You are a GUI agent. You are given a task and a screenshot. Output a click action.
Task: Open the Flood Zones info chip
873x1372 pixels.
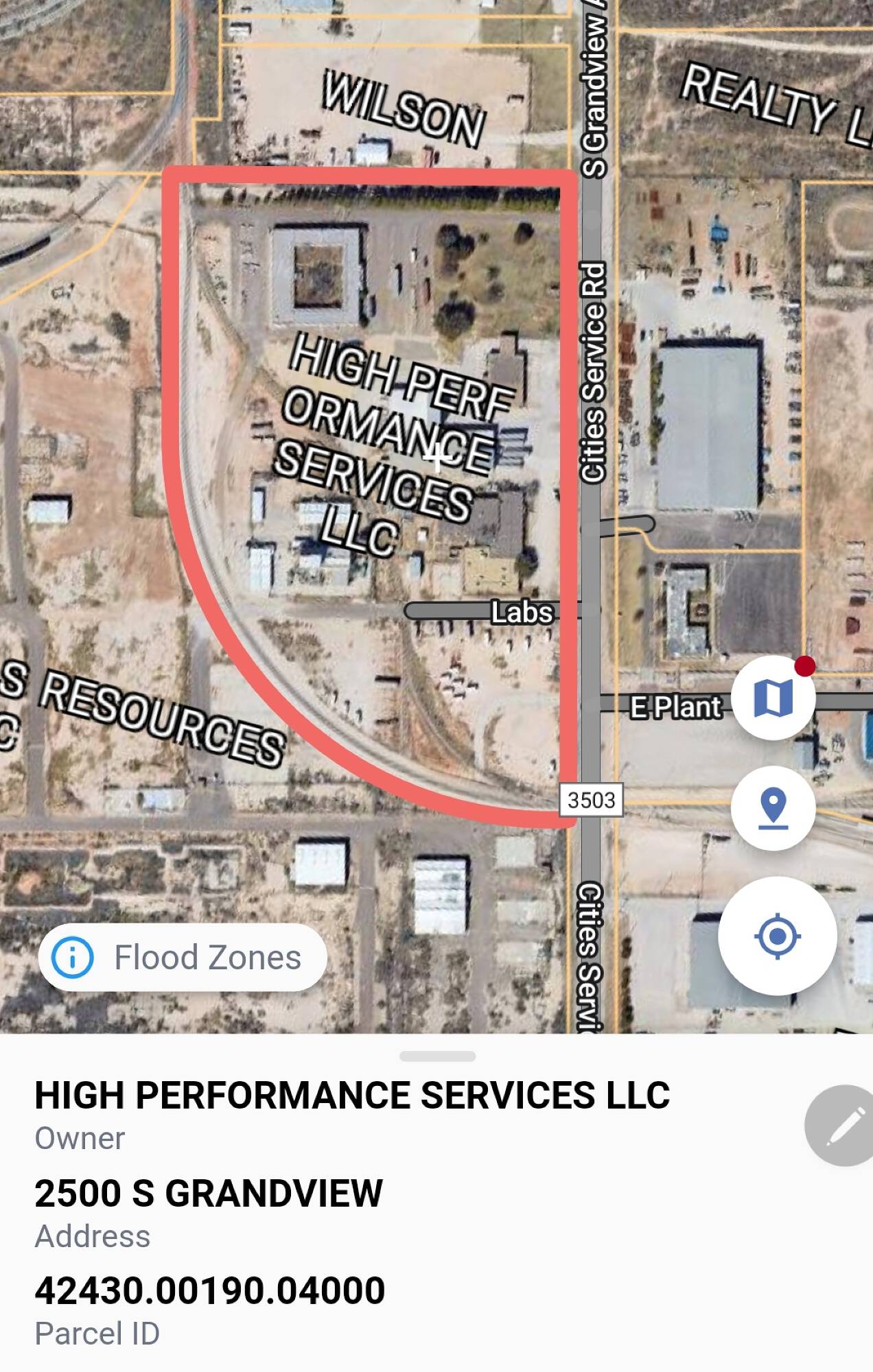pyautogui.click(x=183, y=957)
